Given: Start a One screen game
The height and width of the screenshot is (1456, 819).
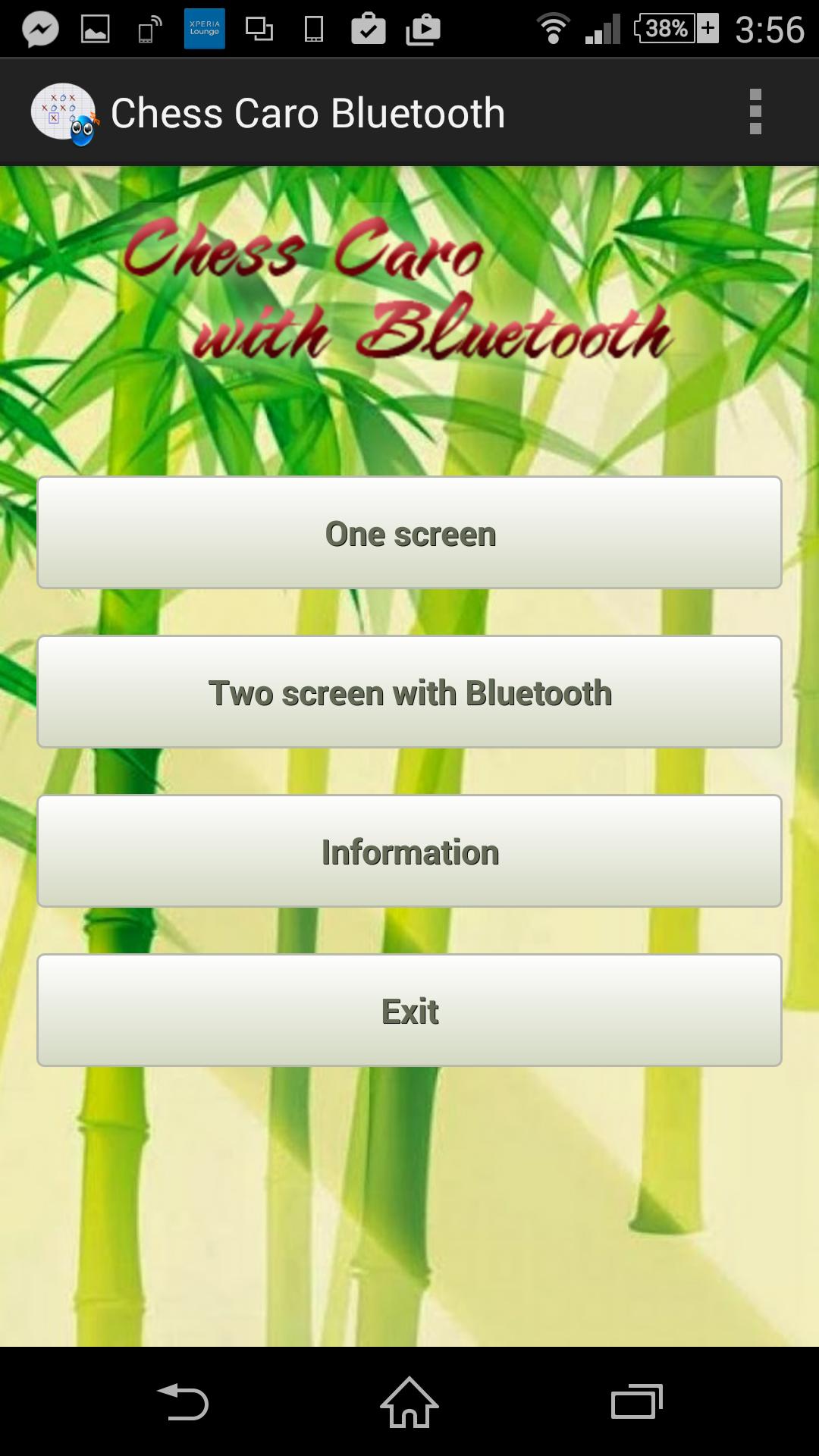Looking at the screenshot, I should click(409, 532).
